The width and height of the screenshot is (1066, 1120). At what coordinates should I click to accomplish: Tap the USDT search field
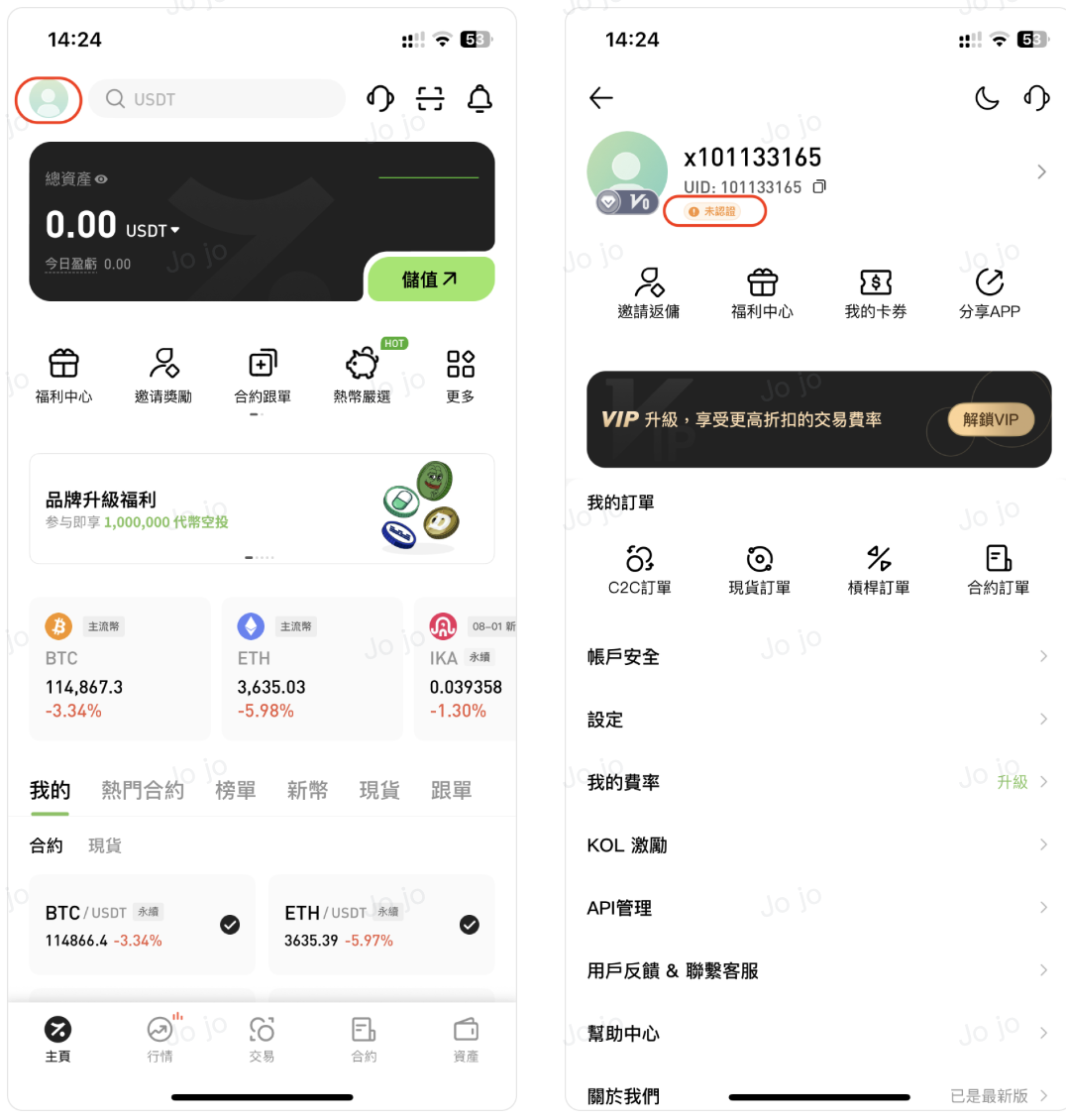click(x=218, y=99)
